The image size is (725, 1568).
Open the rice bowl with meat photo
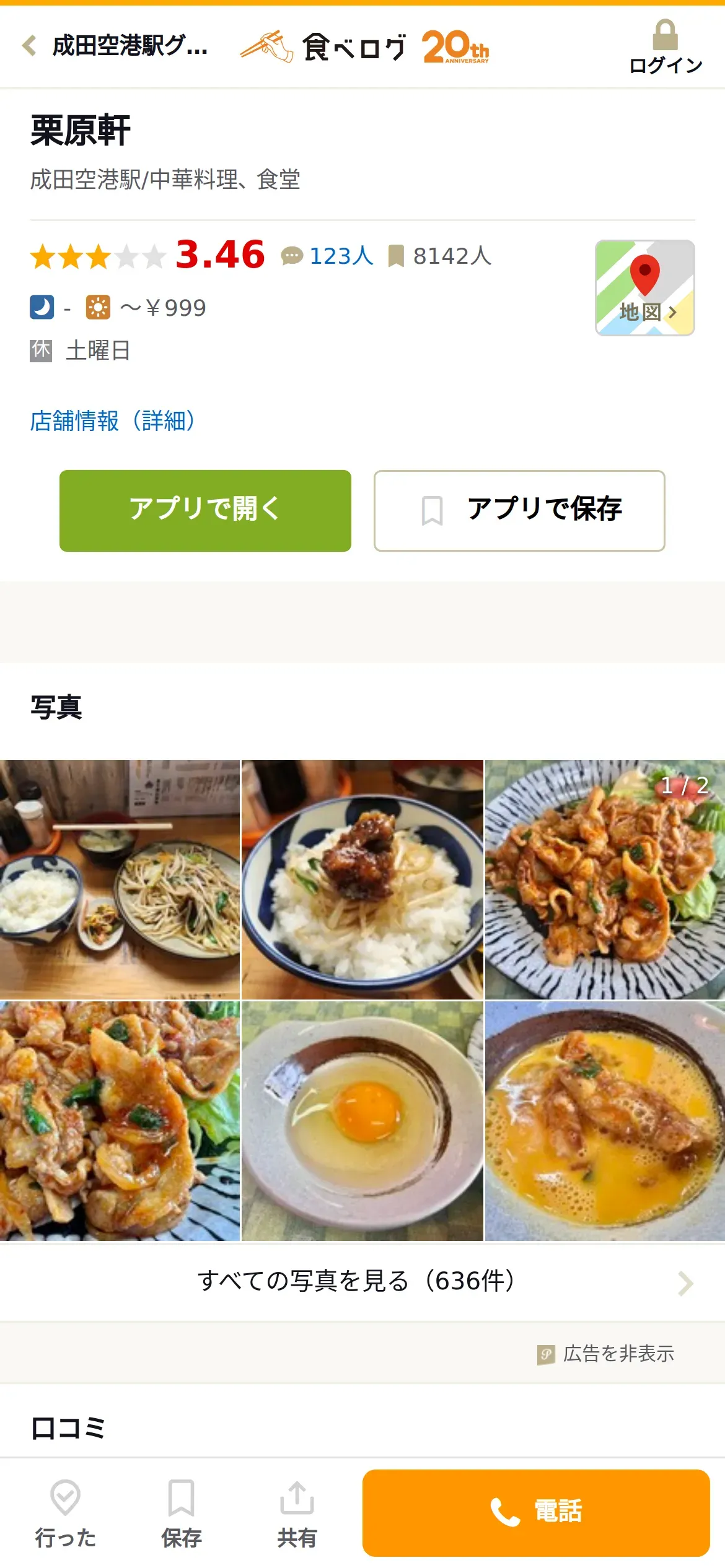pyautogui.click(x=362, y=879)
